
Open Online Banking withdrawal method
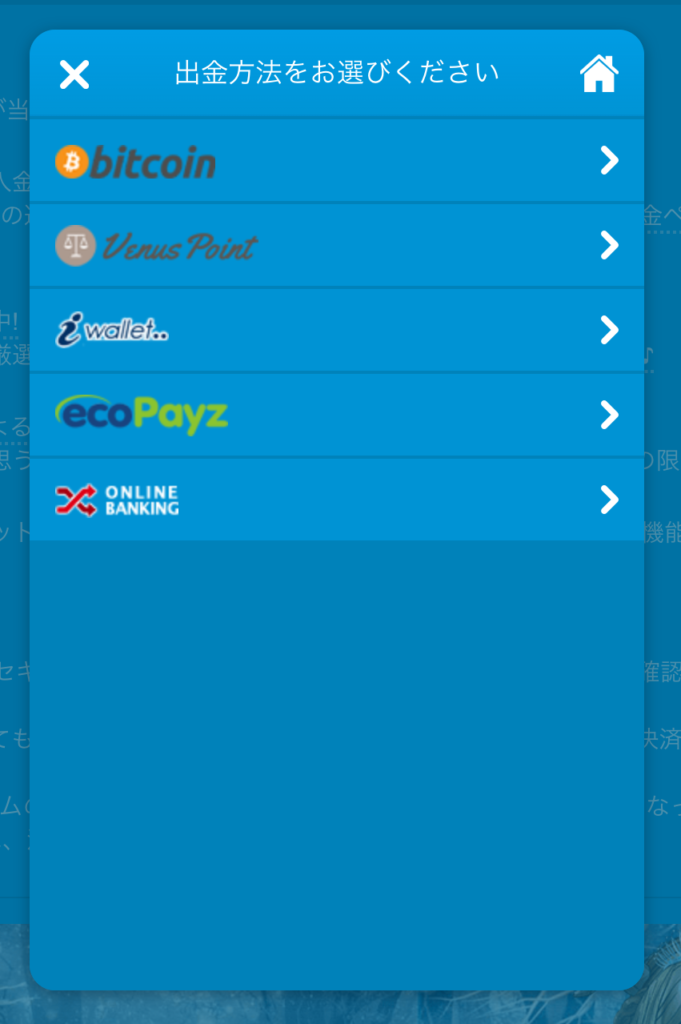pyautogui.click(x=336, y=499)
